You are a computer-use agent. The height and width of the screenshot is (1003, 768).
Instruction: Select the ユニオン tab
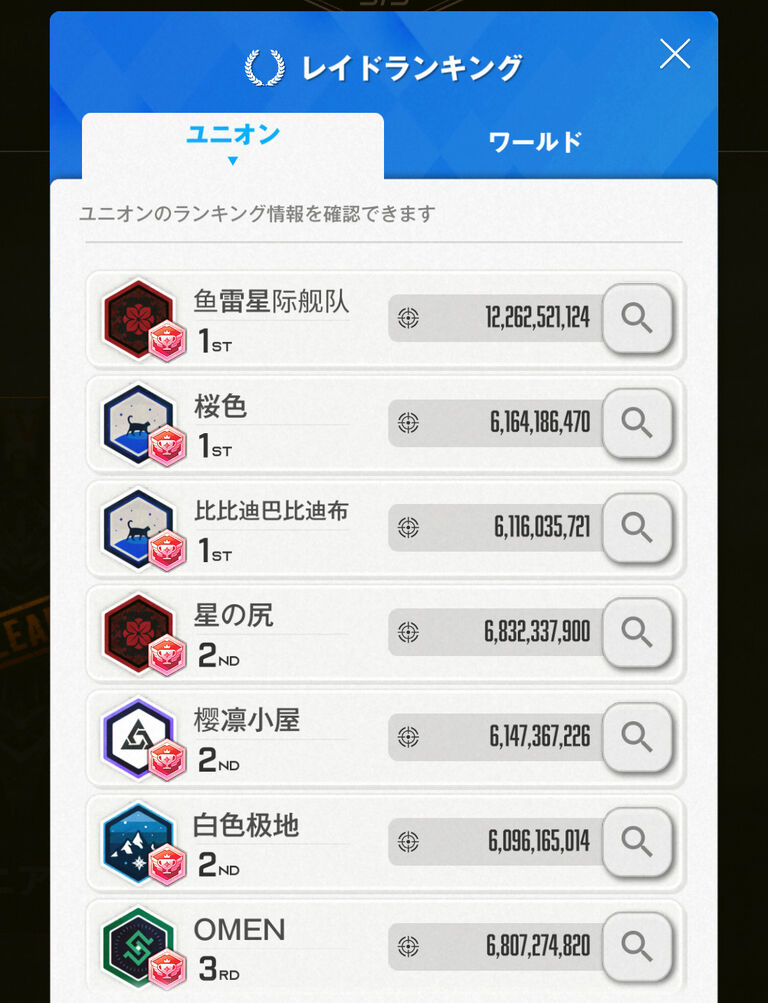pos(233,135)
